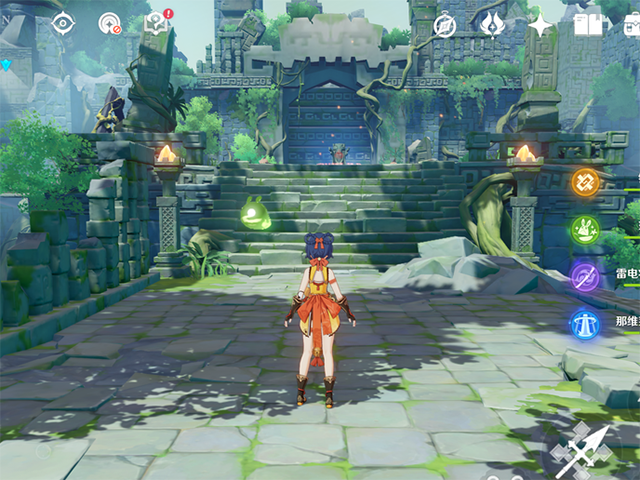Screen dimensions: 640x480
Task: Open the battle pass wings icon
Action: (492, 25)
